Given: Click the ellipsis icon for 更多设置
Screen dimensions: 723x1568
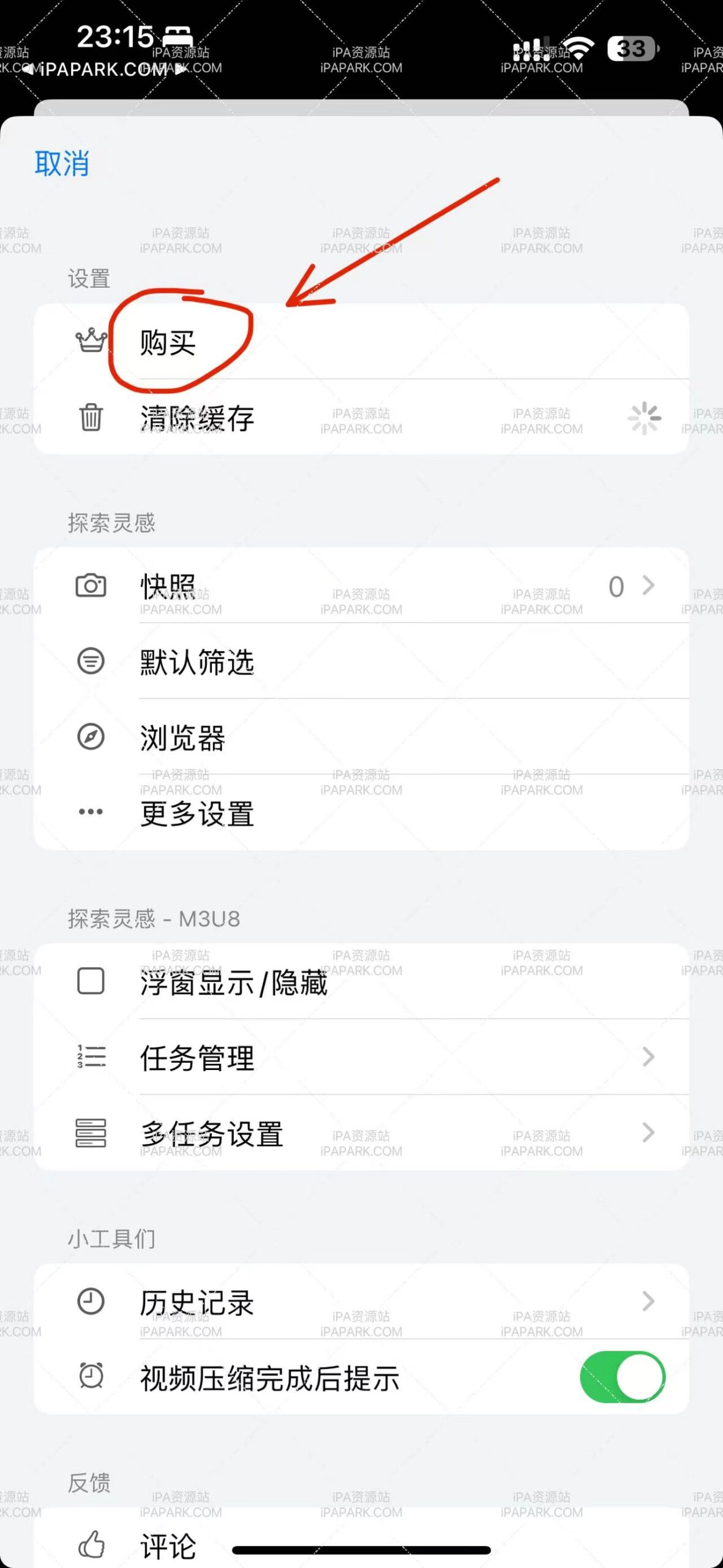Looking at the screenshot, I should click(x=91, y=813).
